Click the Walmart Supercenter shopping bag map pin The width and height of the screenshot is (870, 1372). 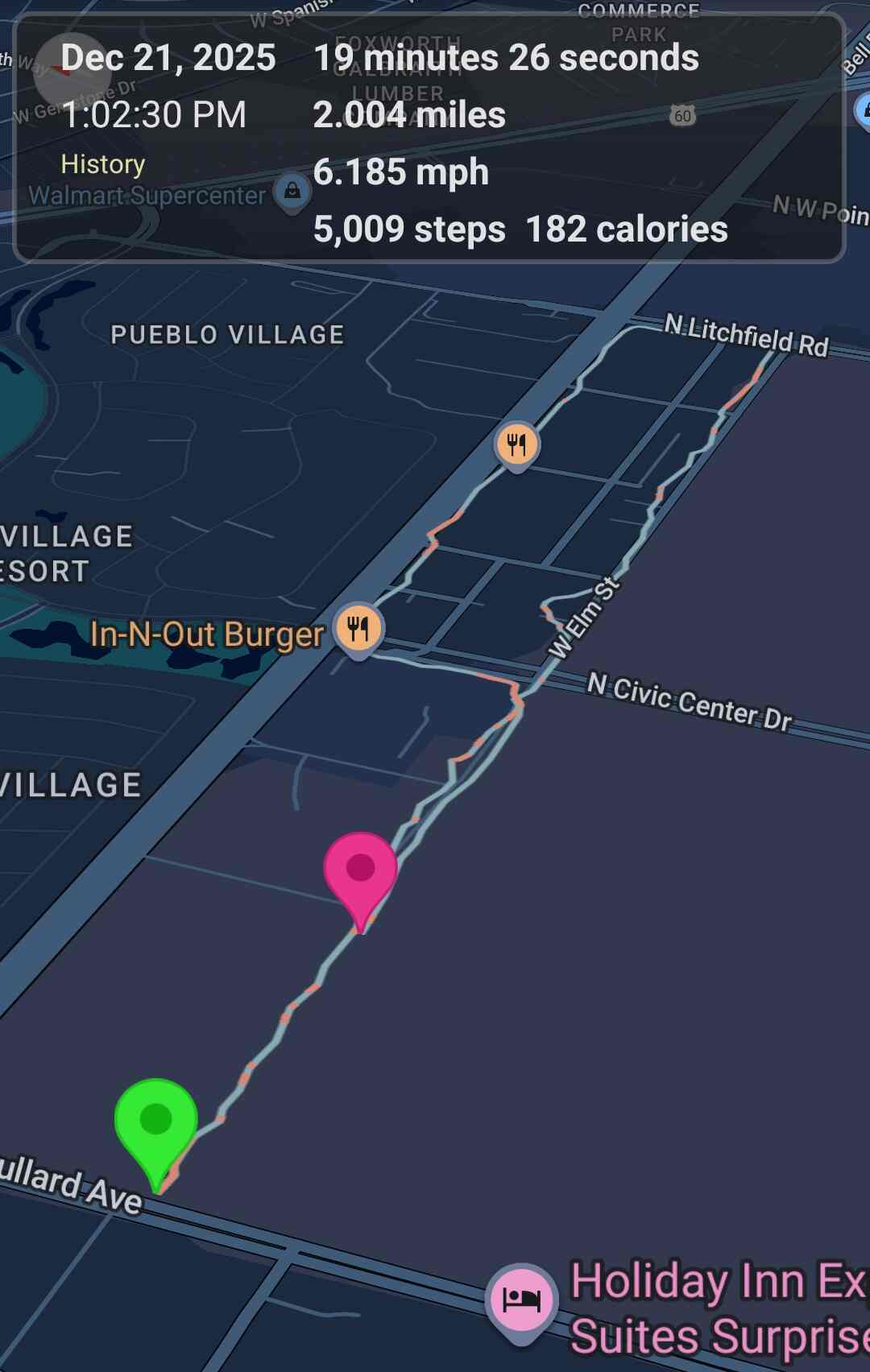pyautogui.click(x=292, y=191)
